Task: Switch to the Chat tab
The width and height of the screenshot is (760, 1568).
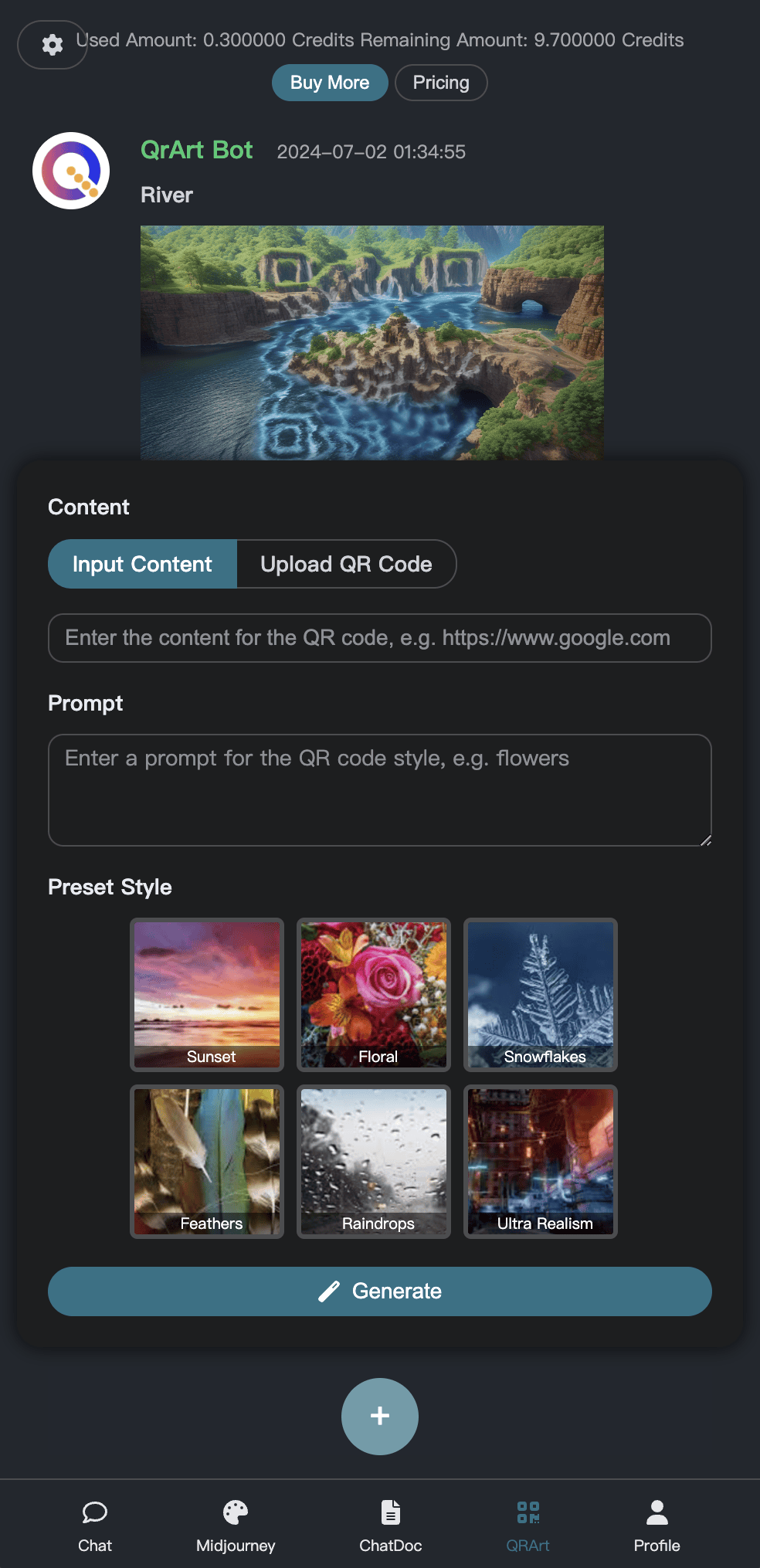Action: [x=95, y=1526]
